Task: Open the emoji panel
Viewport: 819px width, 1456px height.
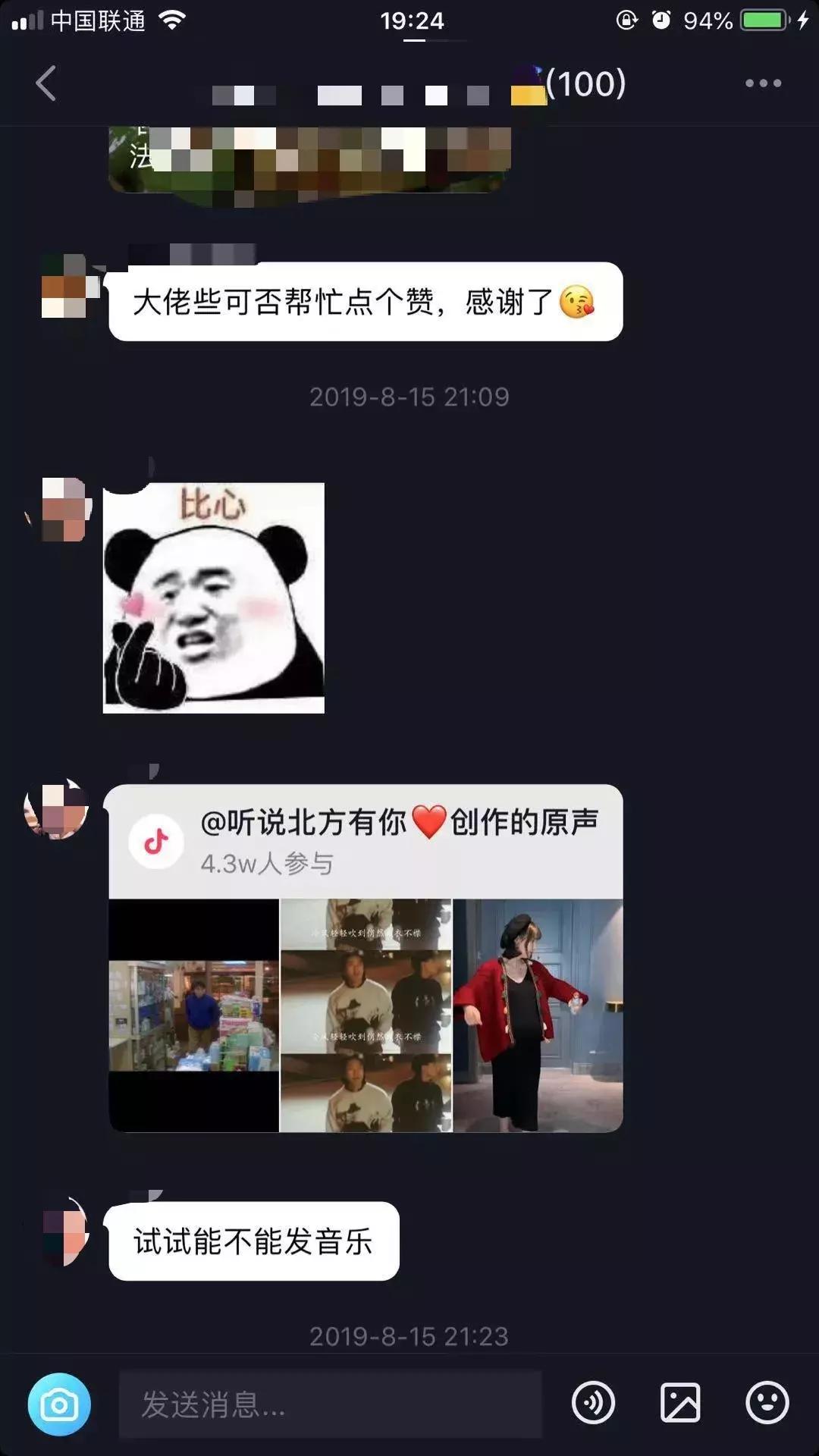Action: (764, 1401)
